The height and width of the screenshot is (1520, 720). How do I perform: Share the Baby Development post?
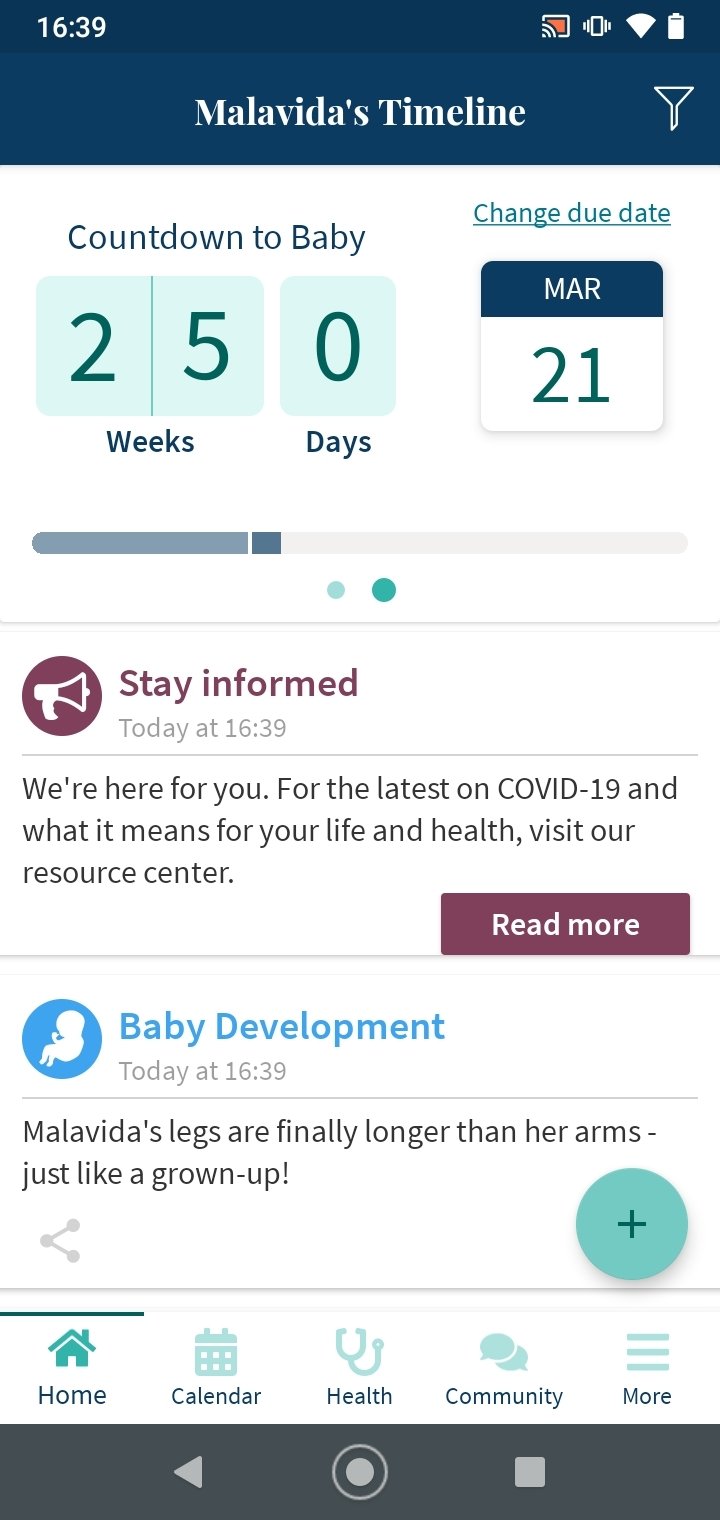tap(60, 1241)
